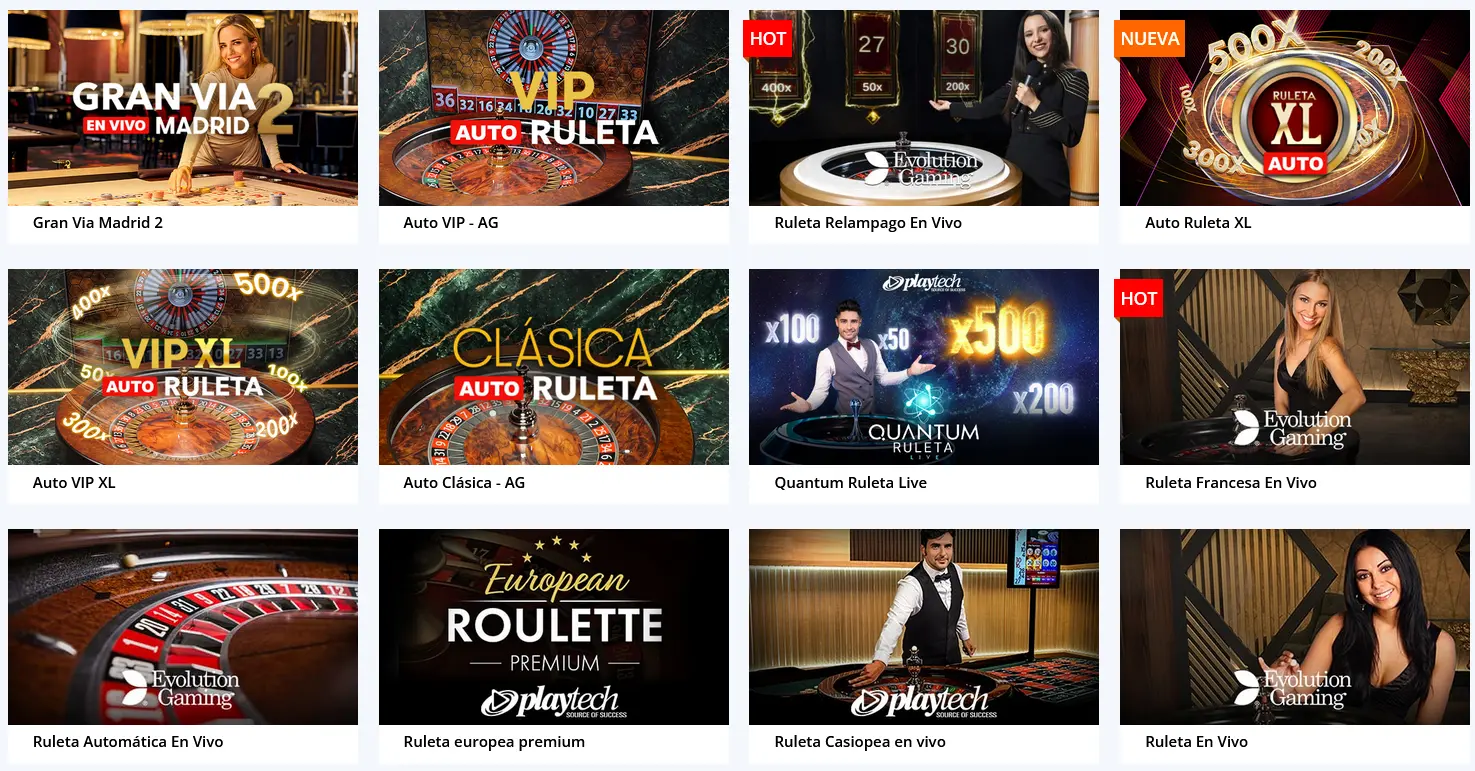
Task: Launch Ruleta Francesa En Vivo
Action: click(x=1294, y=367)
